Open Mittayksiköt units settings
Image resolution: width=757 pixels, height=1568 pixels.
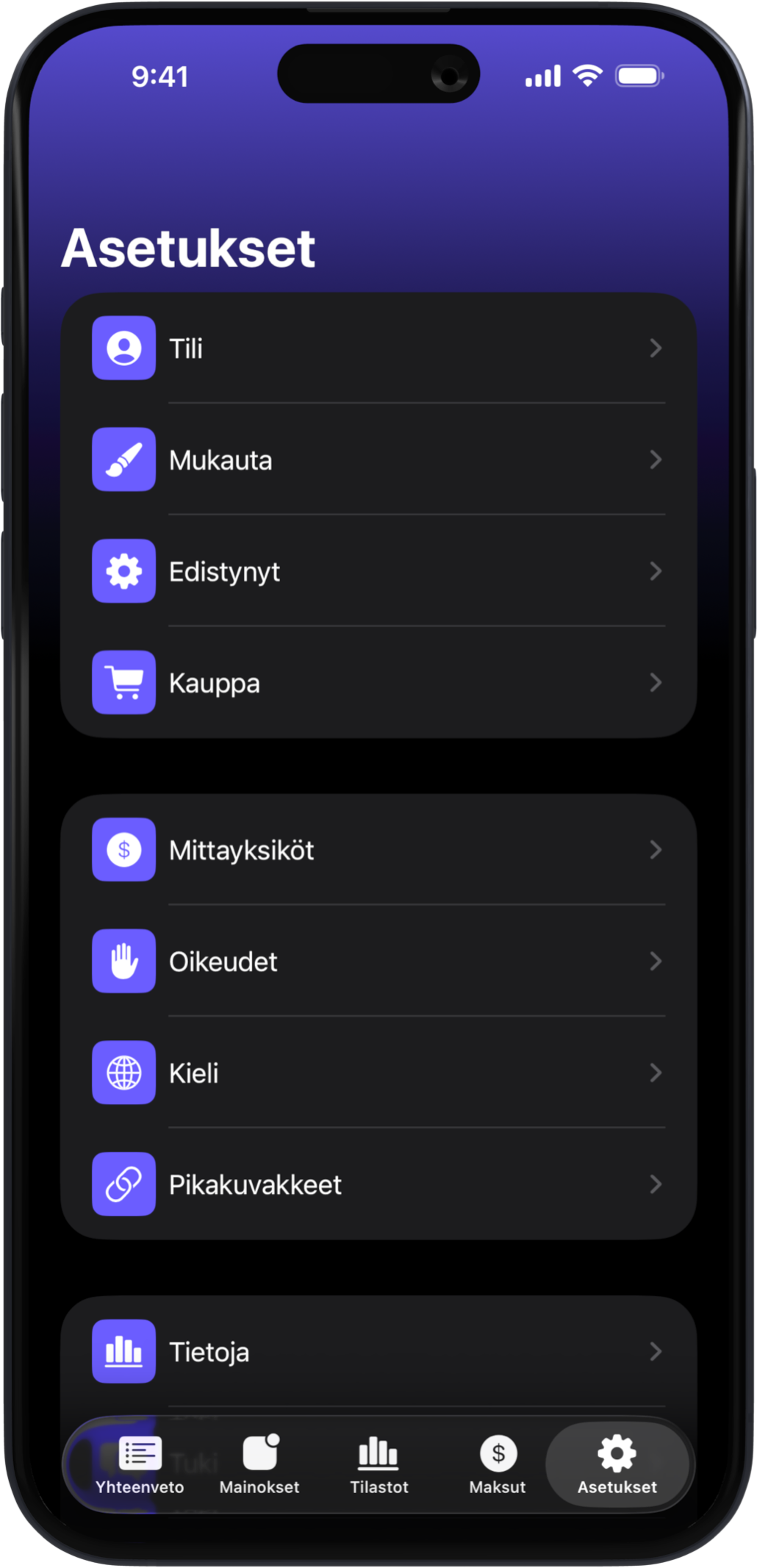(x=378, y=850)
